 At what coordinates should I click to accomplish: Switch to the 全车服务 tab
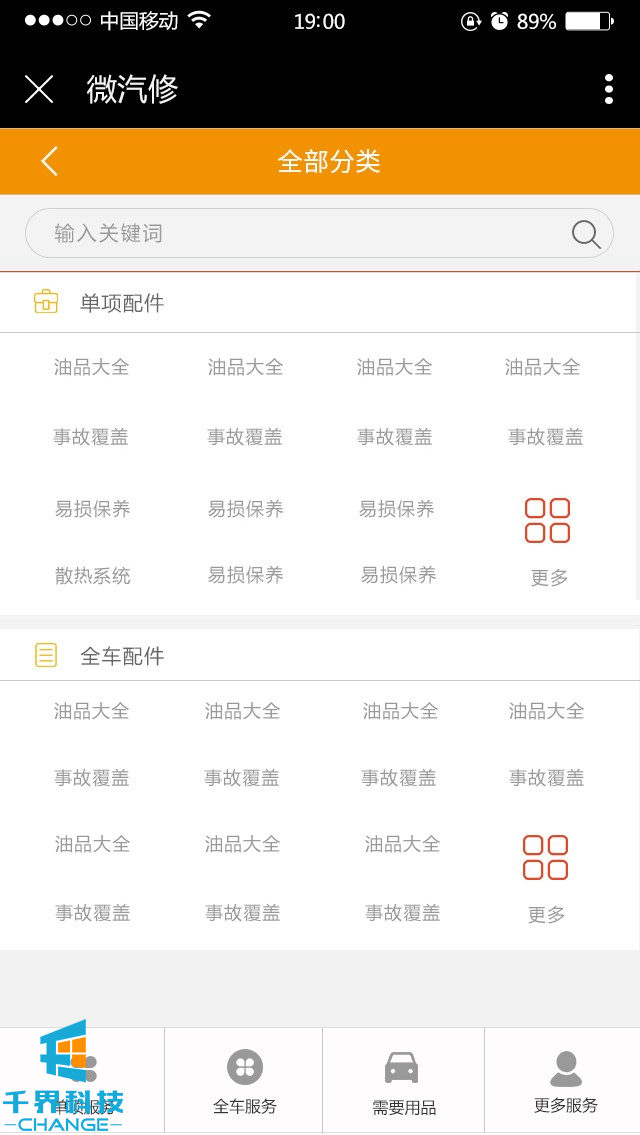pos(245,1080)
